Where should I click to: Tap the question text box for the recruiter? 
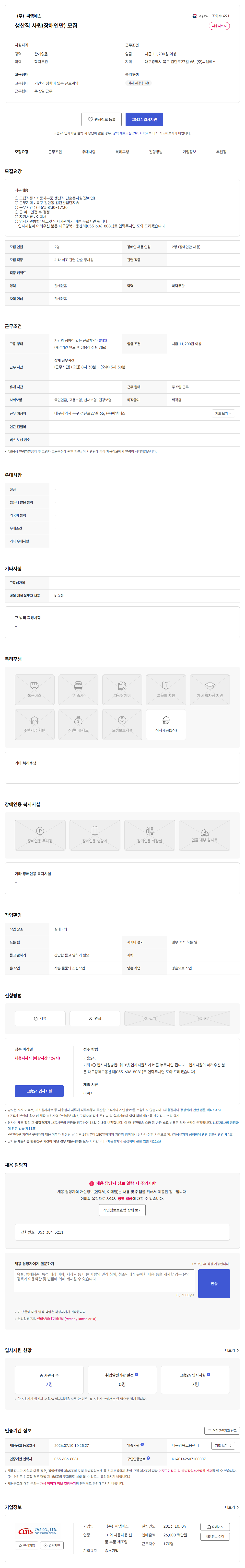pyautogui.click(x=104, y=1281)
